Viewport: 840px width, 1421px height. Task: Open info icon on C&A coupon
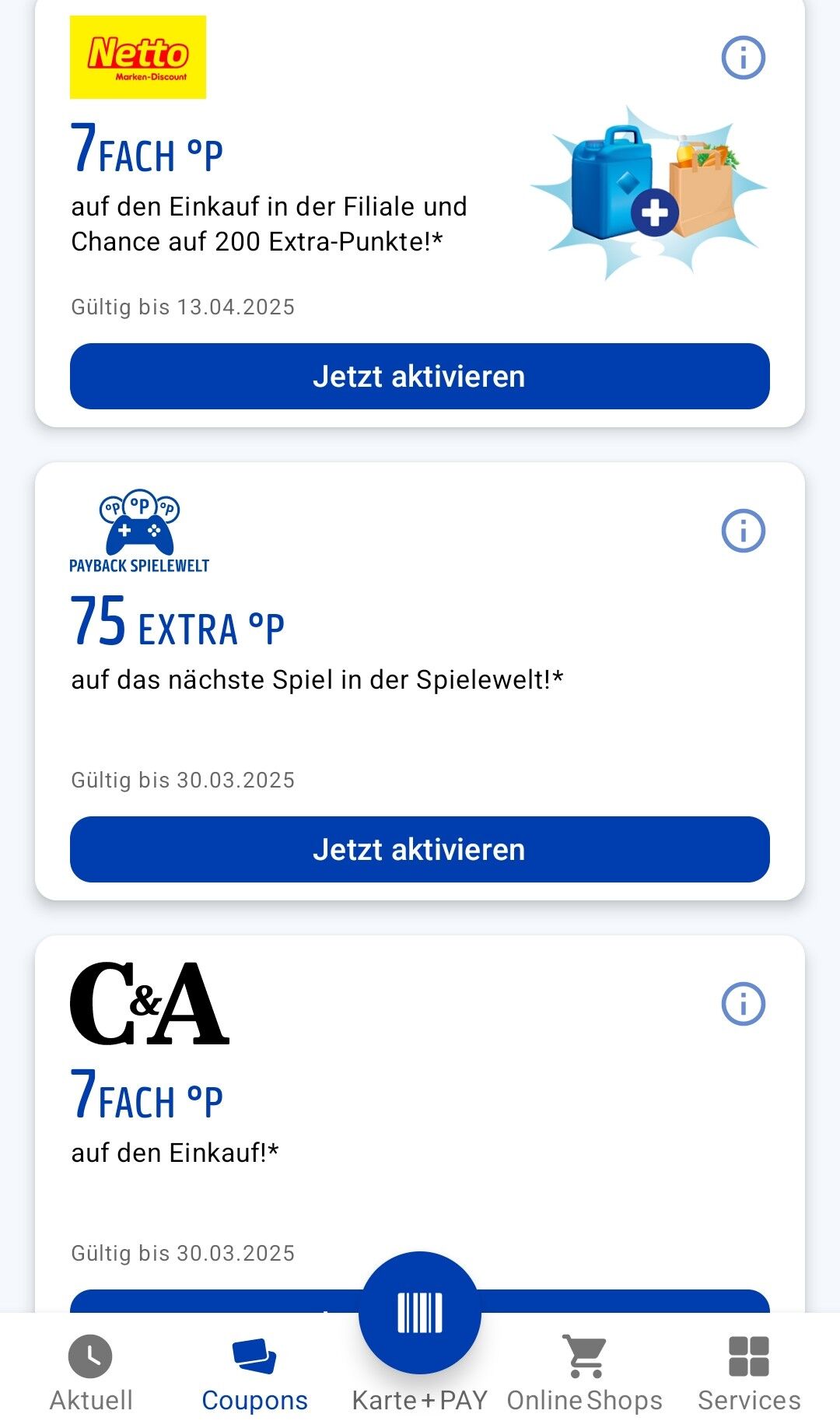[x=743, y=1004]
